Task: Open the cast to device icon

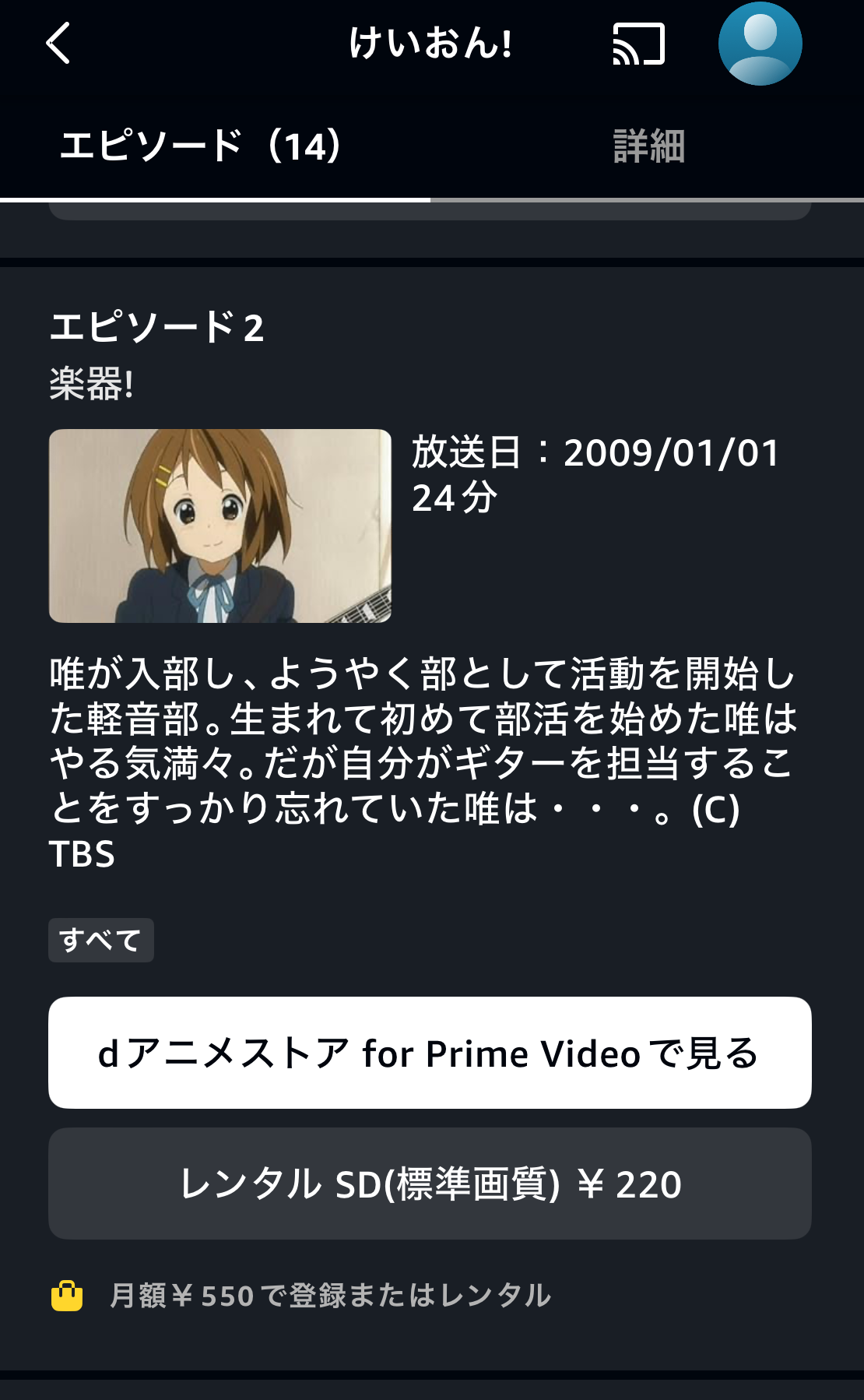Action: click(638, 44)
